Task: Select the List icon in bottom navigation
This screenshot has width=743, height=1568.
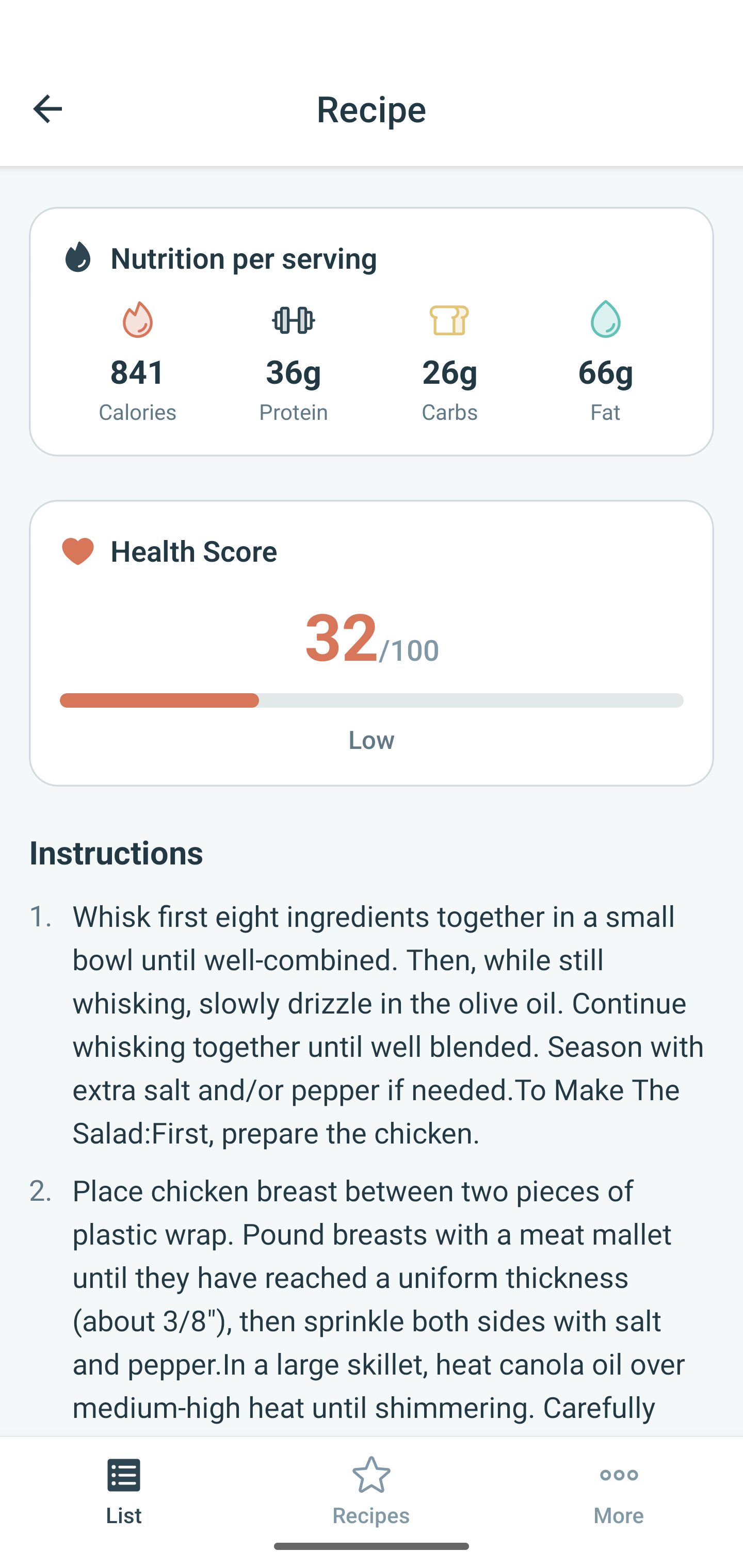Action: point(124,1476)
